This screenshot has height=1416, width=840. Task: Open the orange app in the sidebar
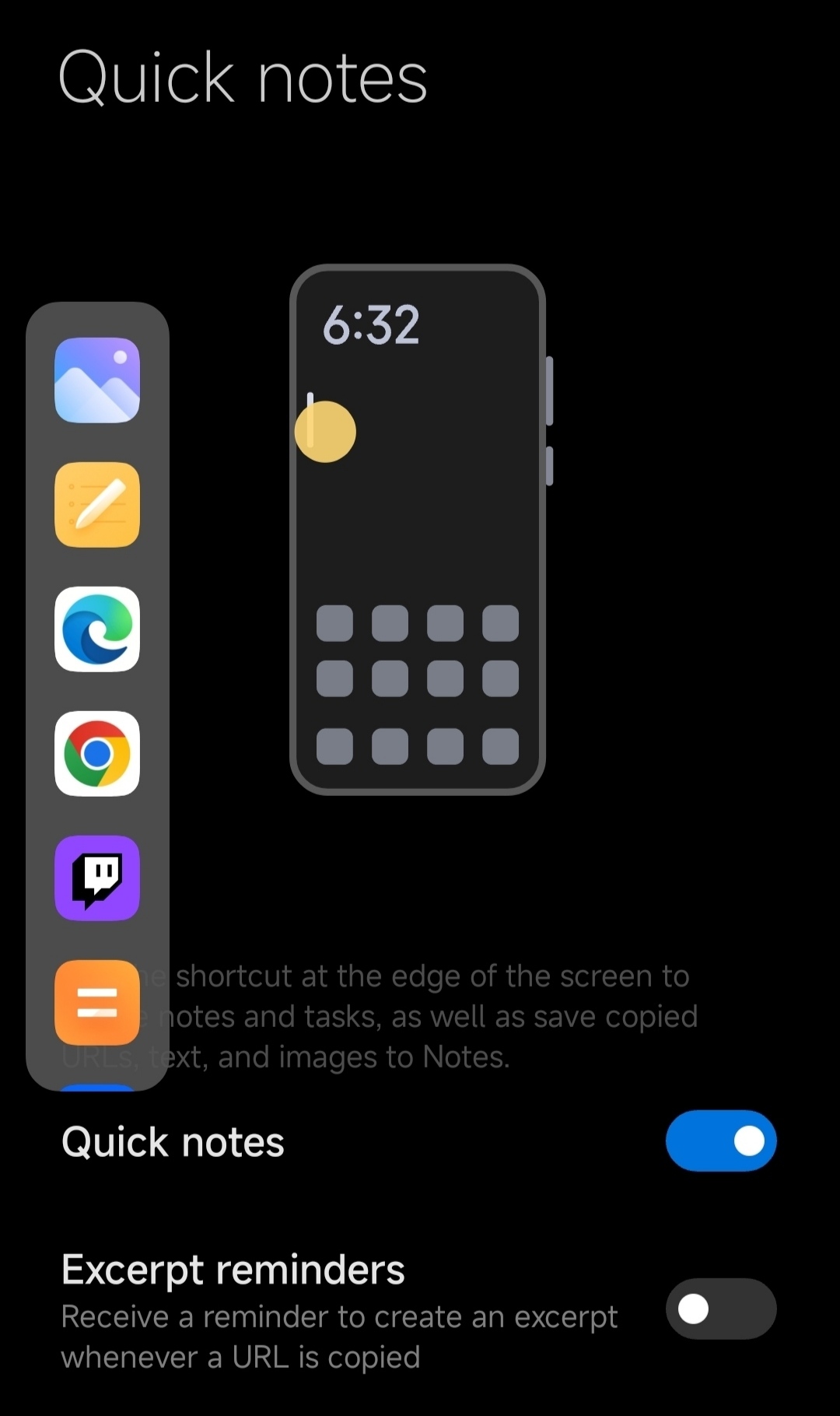pyautogui.click(x=97, y=1002)
